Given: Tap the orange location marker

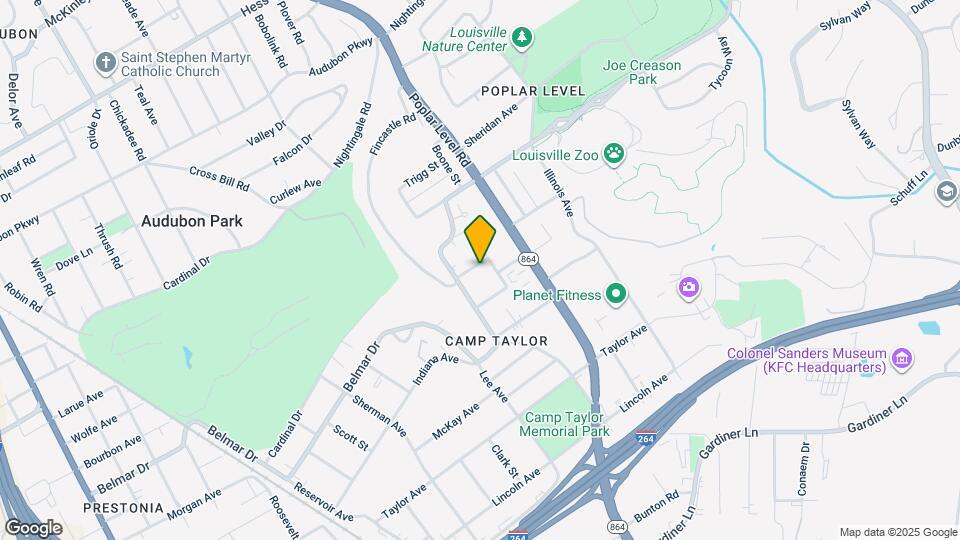Looking at the screenshot, I should (480, 239).
